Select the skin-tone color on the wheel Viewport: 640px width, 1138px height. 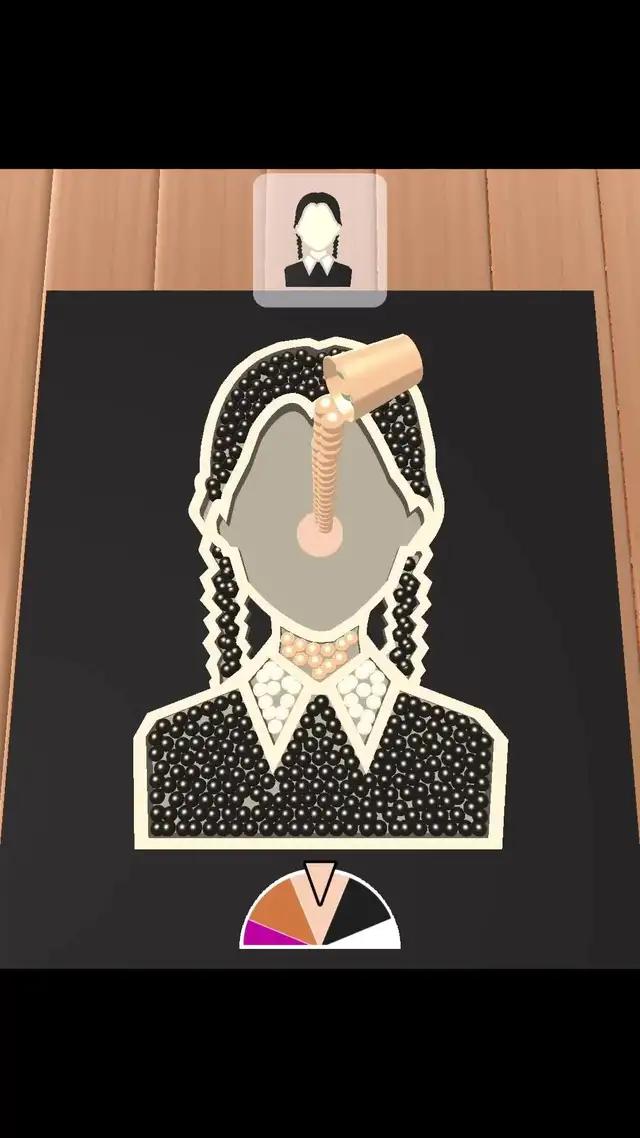(318, 920)
